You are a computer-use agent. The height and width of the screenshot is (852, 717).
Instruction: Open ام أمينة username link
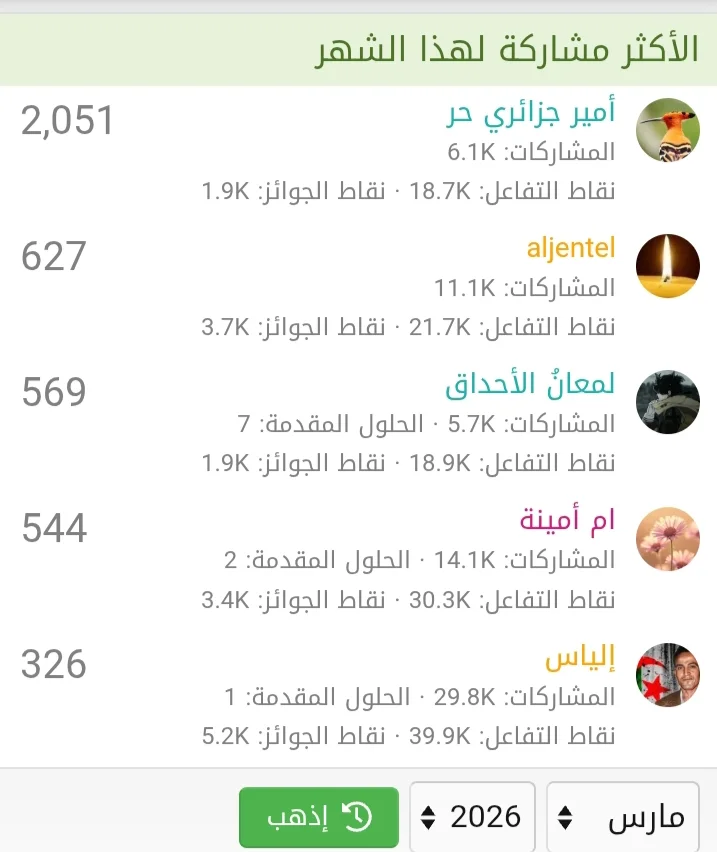click(x=567, y=520)
